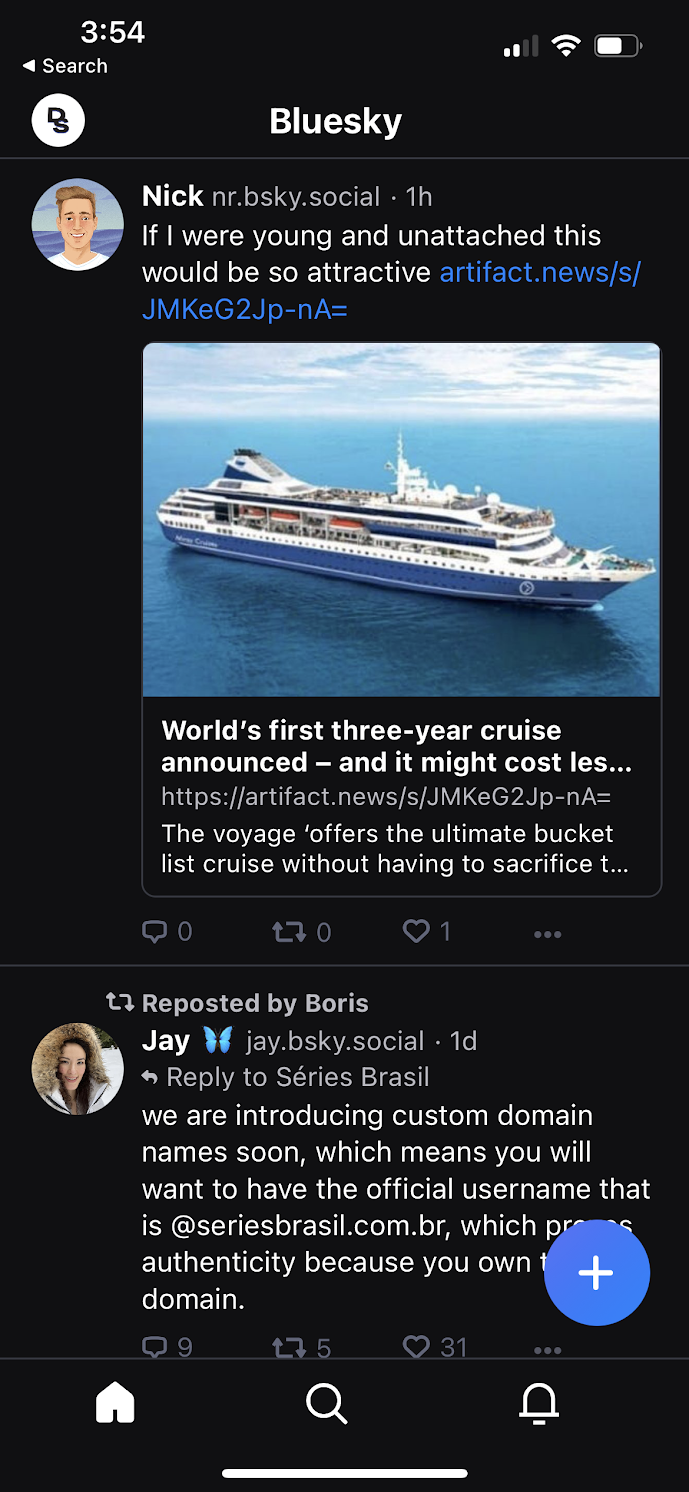Open more options on Jay's post

click(x=547, y=1350)
